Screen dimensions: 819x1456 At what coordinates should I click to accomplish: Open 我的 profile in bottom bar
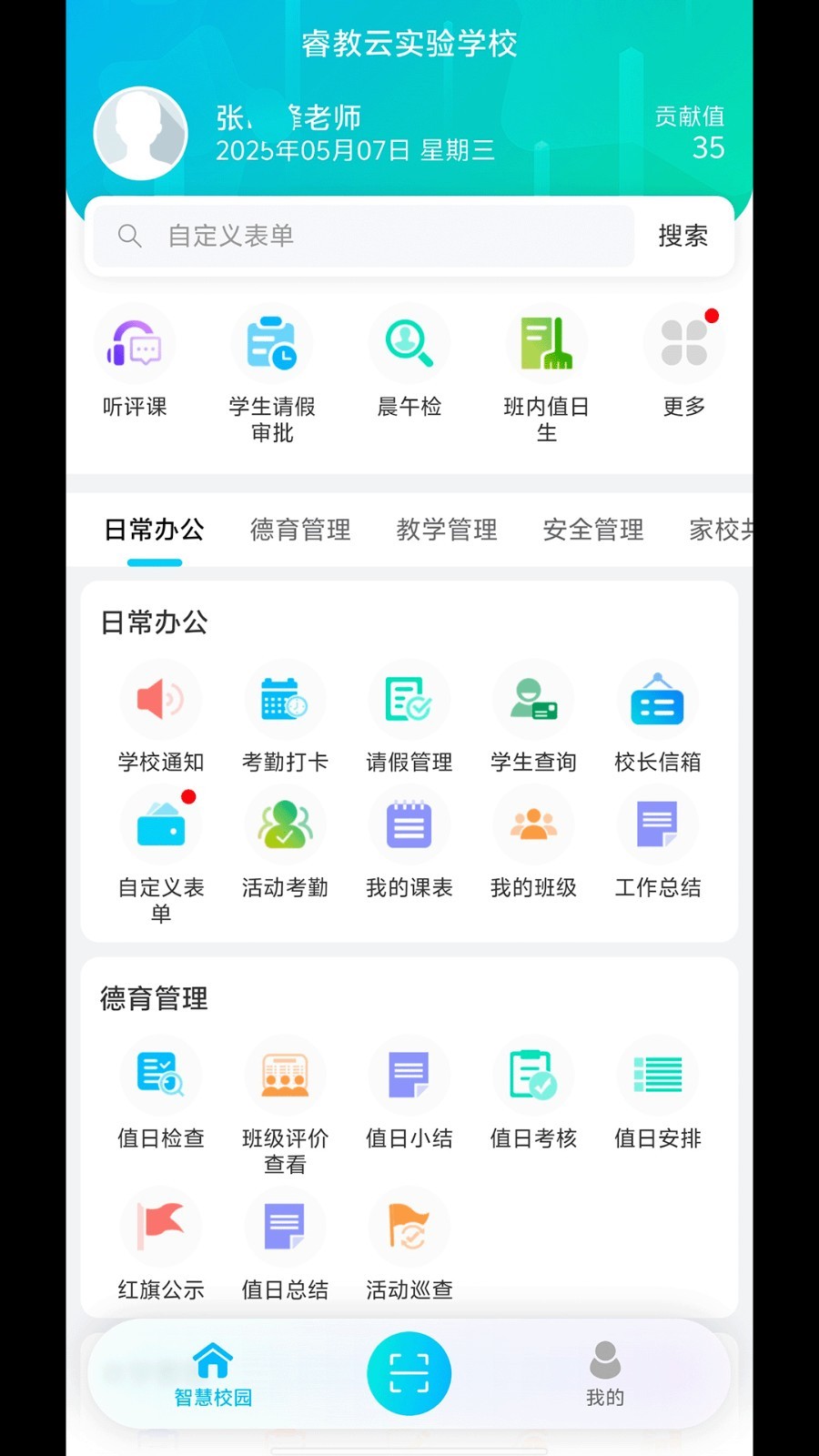605,1374
